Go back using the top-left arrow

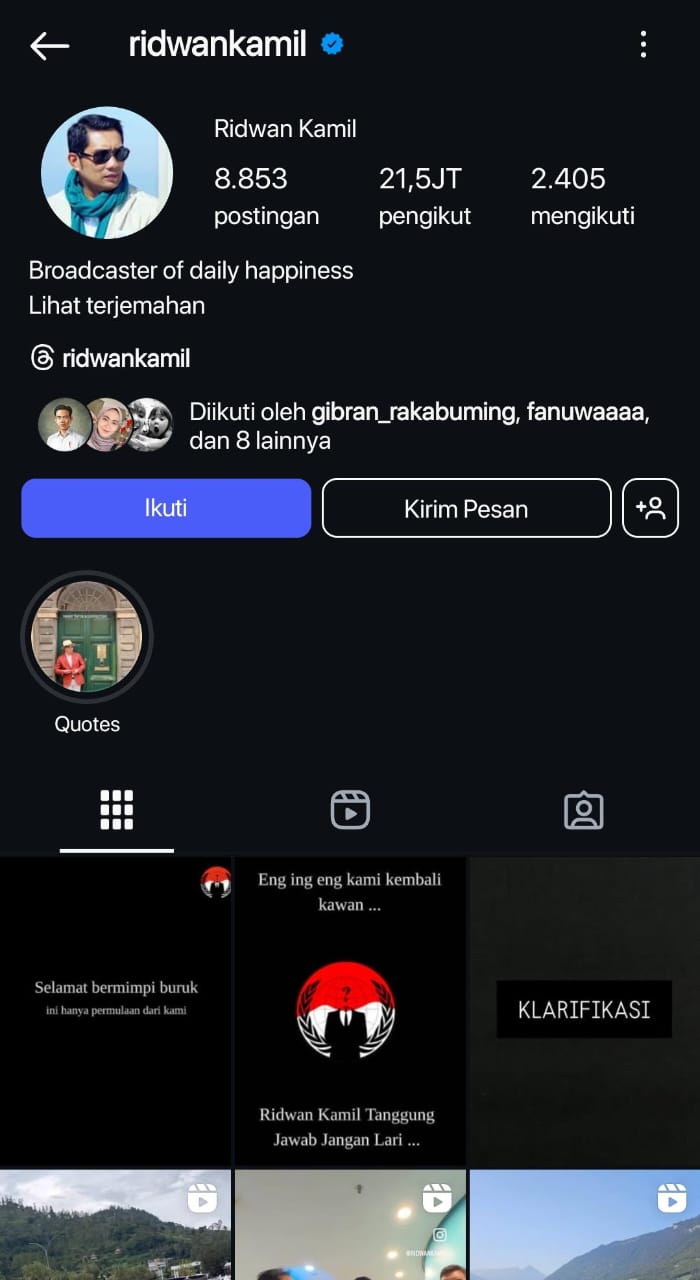point(49,45)
